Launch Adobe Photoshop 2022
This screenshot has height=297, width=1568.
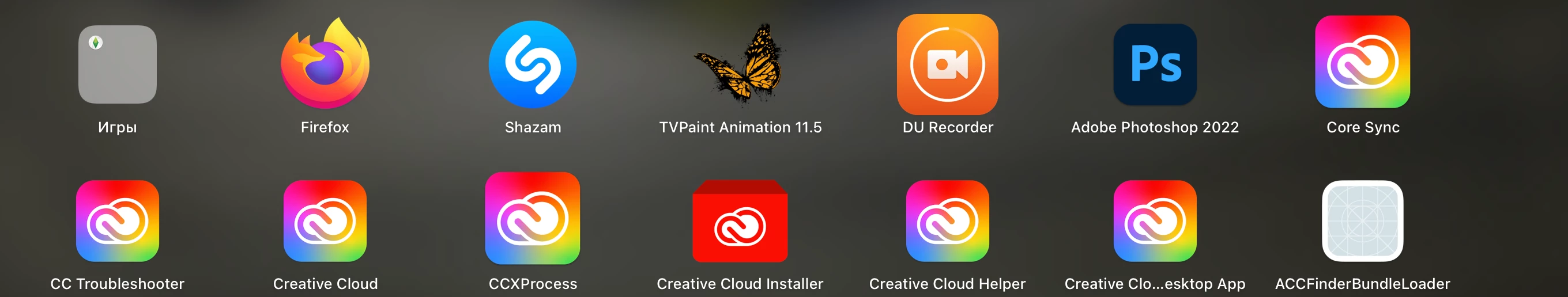tap(1155, 64)
